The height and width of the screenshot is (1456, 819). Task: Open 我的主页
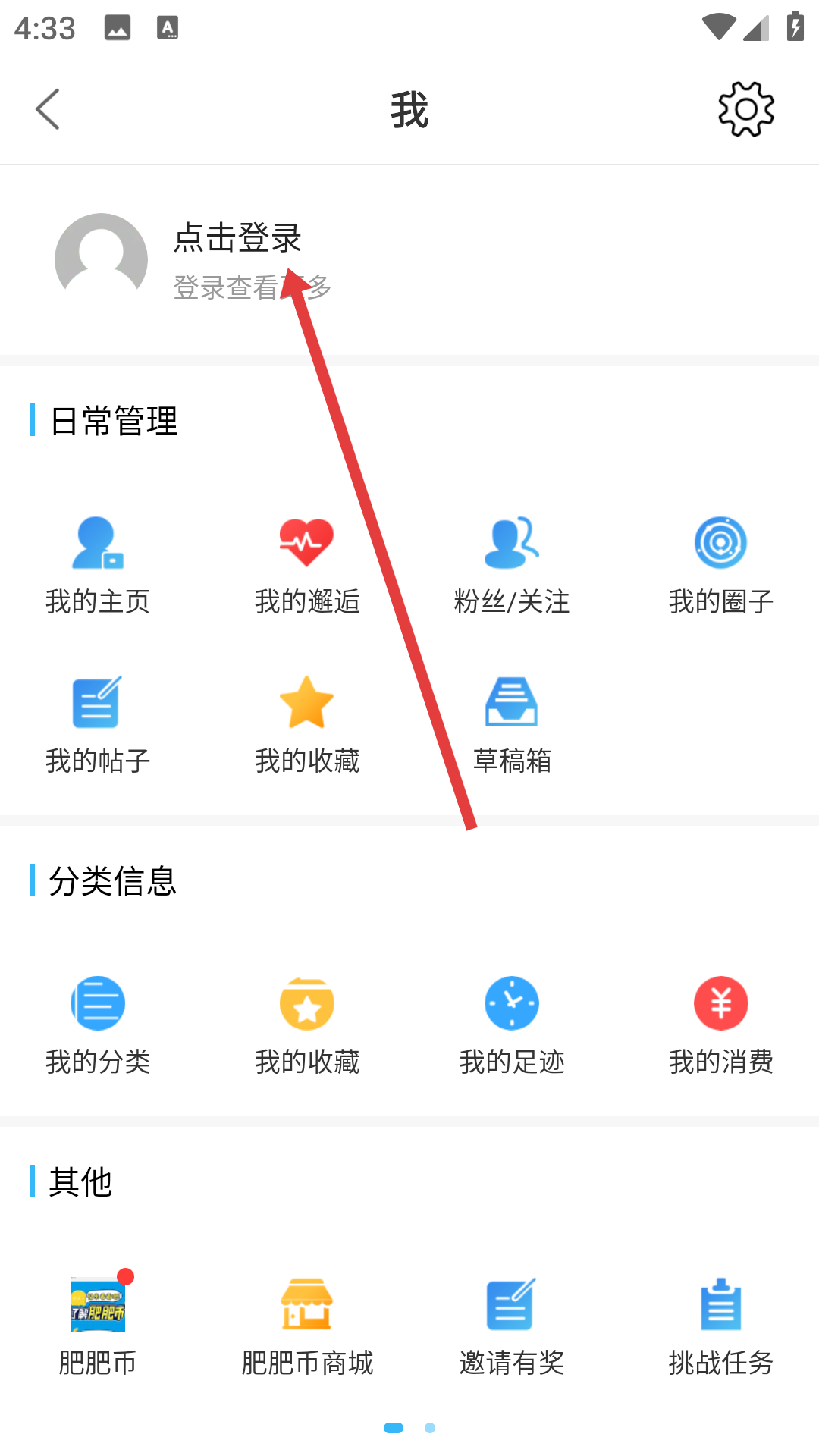[98, 565]
